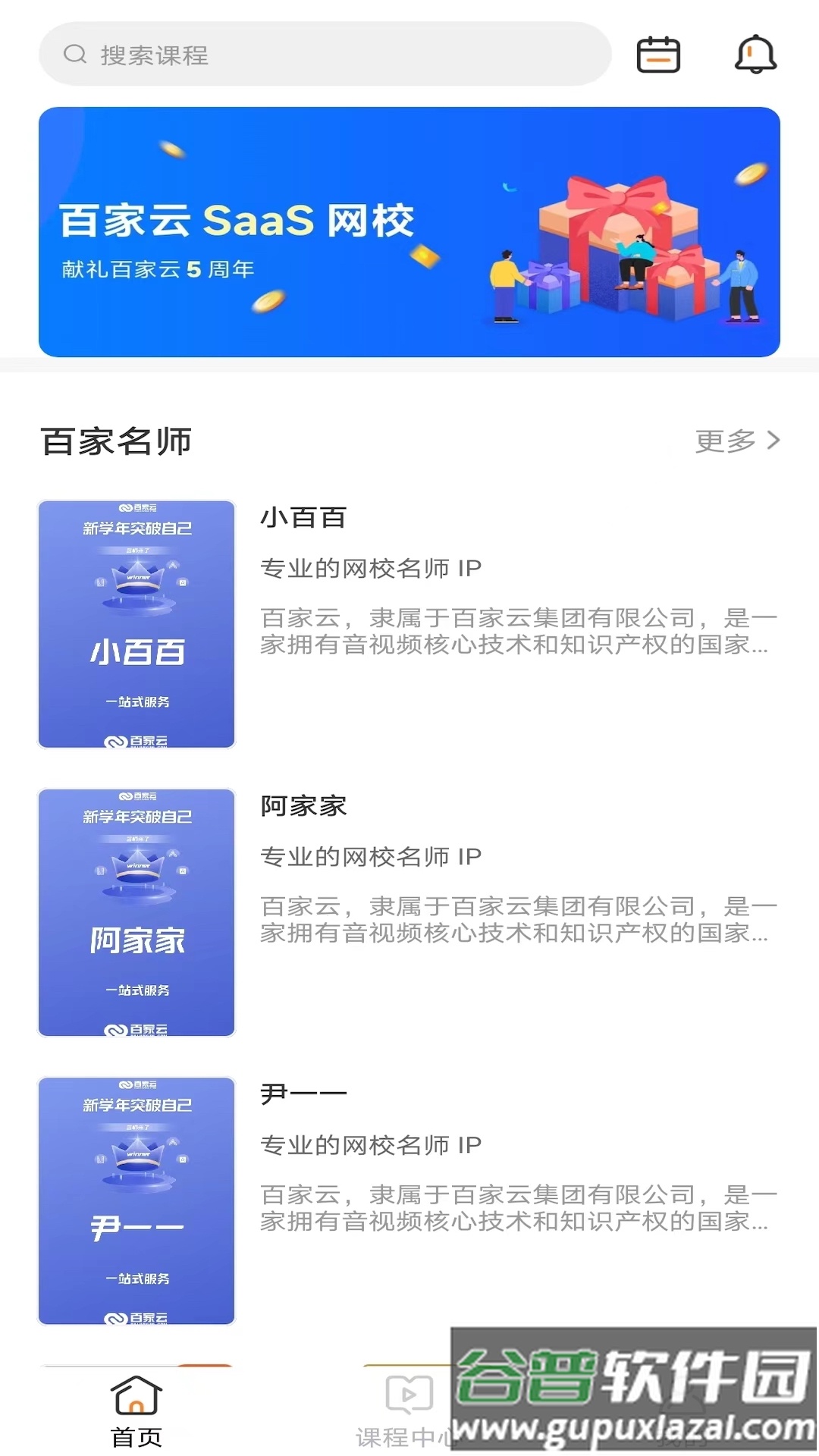819x1456 pixels.
Task: Tap the anniversary gift illustration on banner
Action: coord(622,243)
